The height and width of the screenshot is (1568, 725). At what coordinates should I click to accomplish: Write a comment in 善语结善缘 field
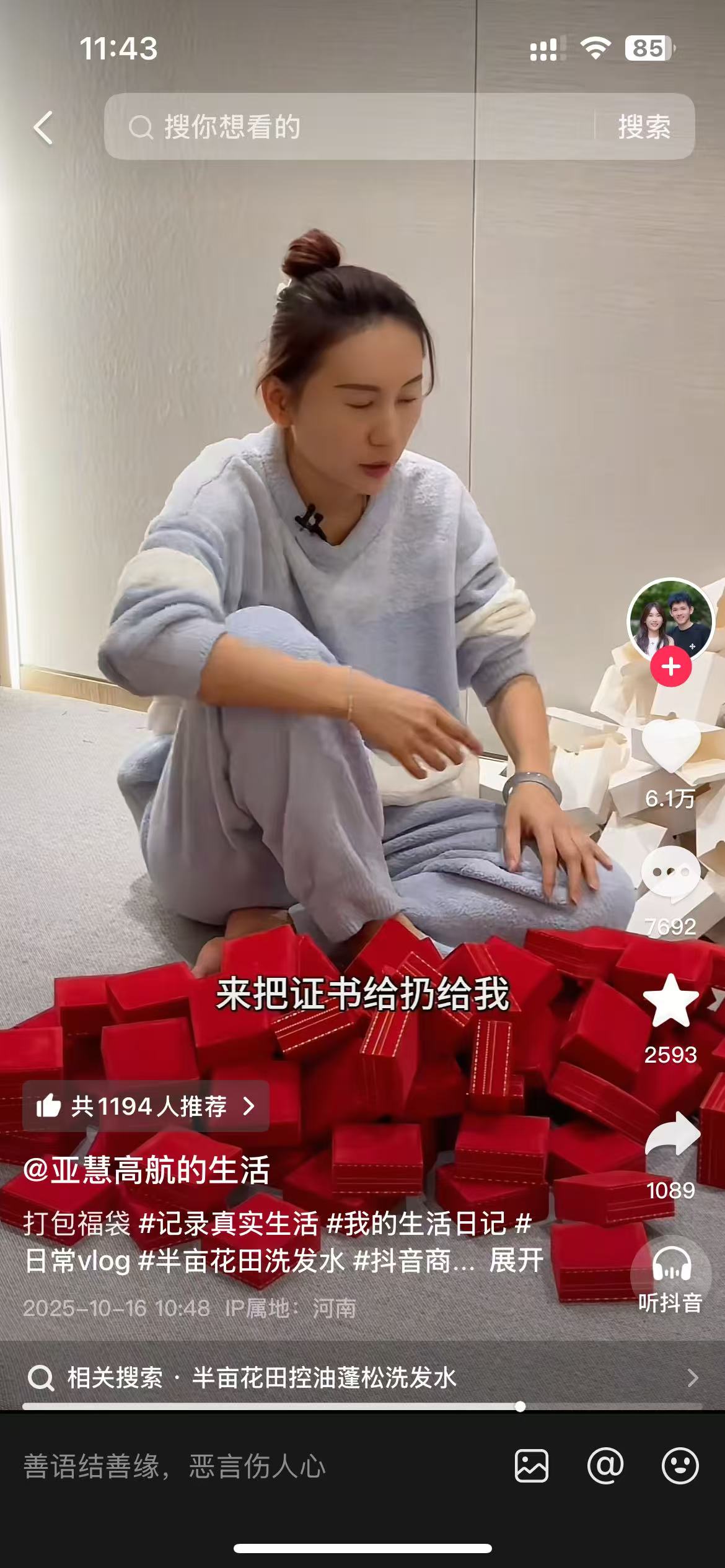(248, 1466)
